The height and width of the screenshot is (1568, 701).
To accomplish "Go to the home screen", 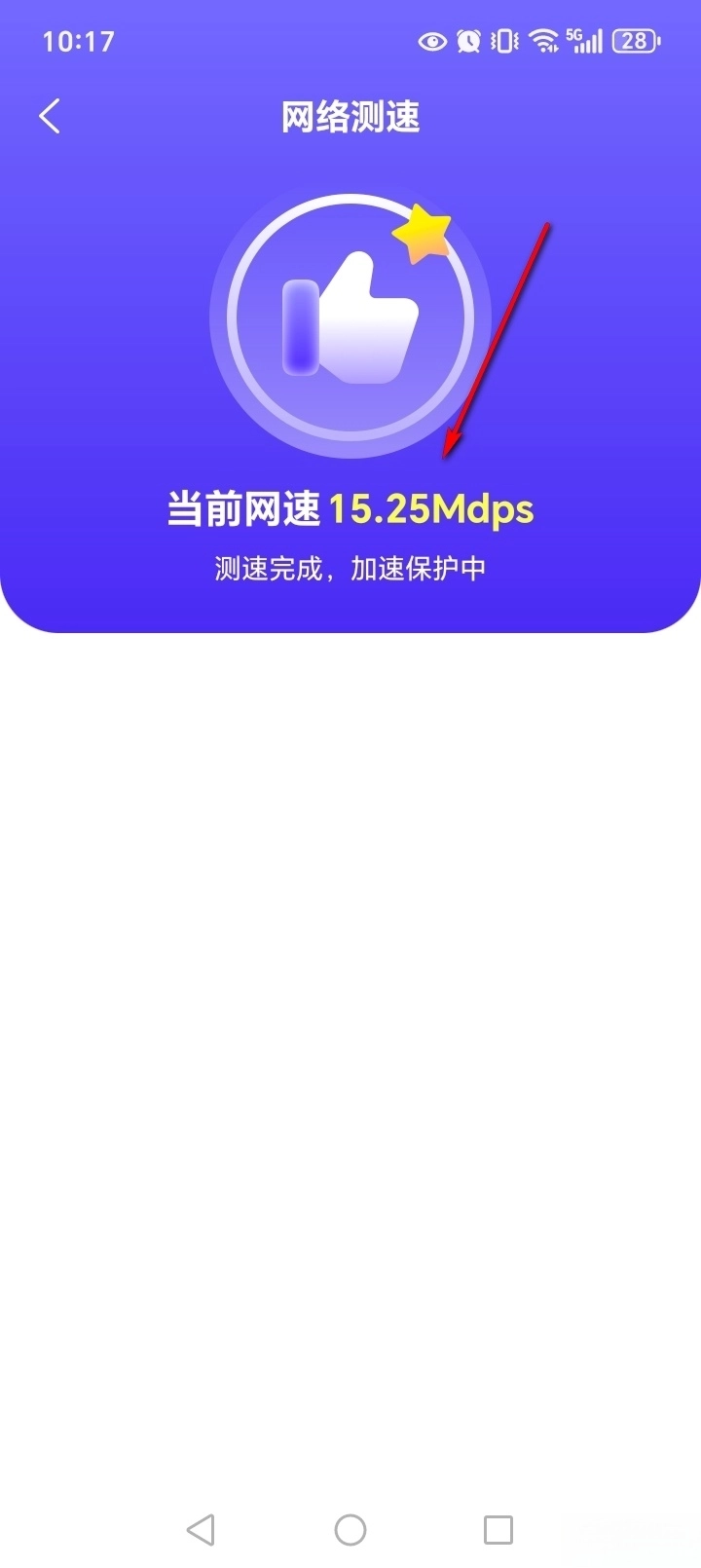I will [x=350, y=1529].
